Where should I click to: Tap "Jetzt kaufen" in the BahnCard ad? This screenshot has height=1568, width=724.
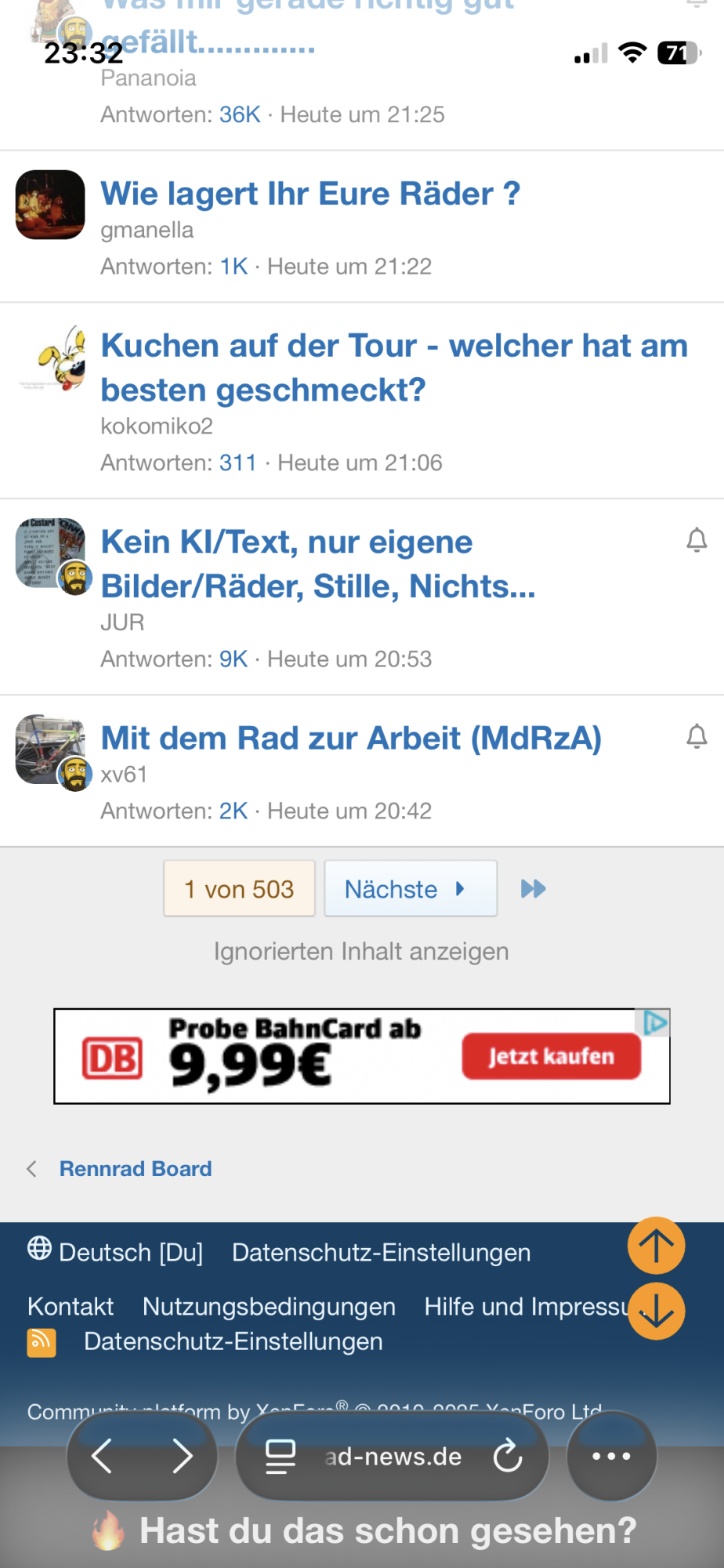(x=551, y=1056)
